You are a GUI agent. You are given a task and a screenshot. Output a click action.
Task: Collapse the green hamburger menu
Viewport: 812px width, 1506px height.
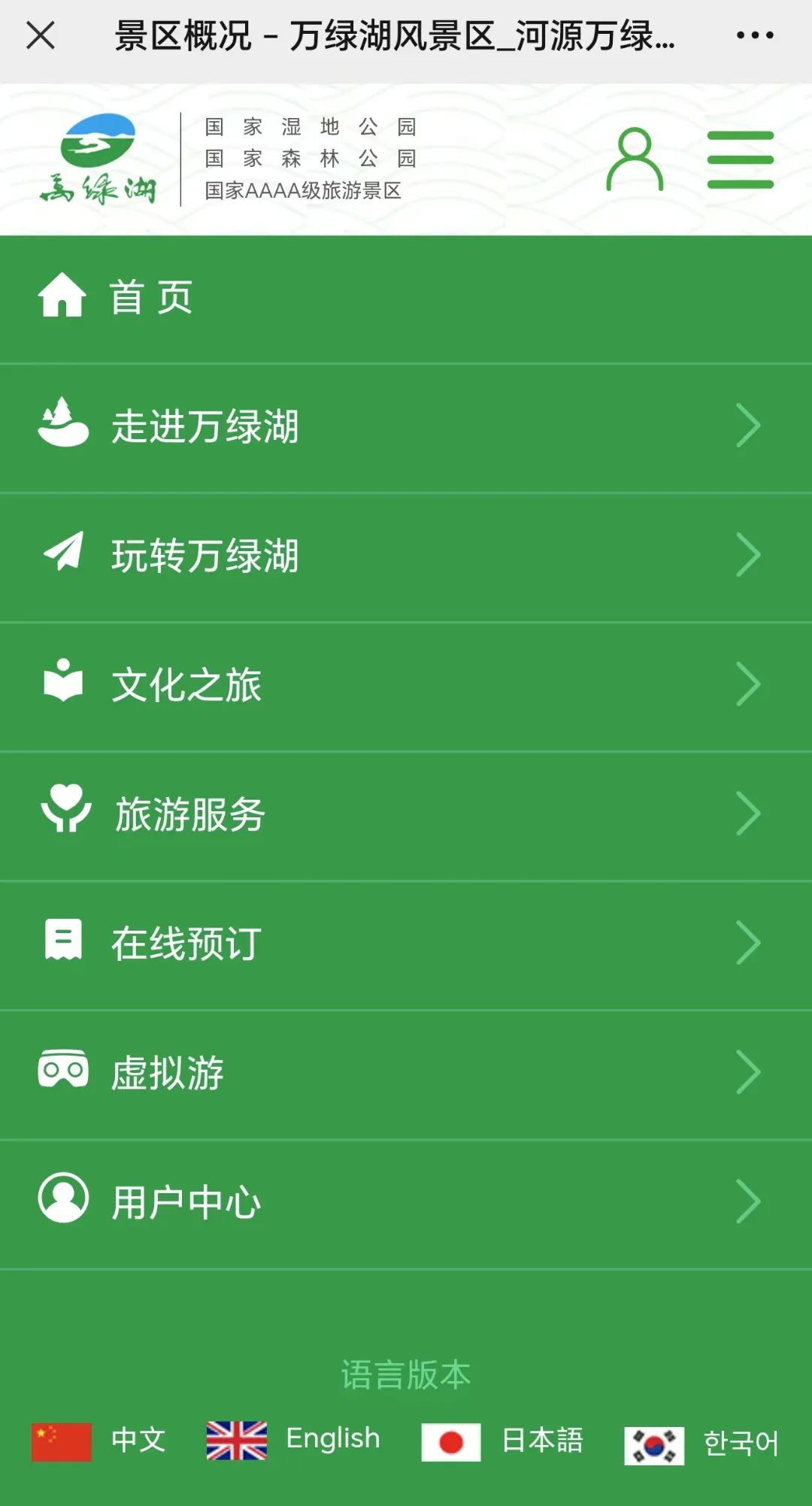click(x=741, y=159)
